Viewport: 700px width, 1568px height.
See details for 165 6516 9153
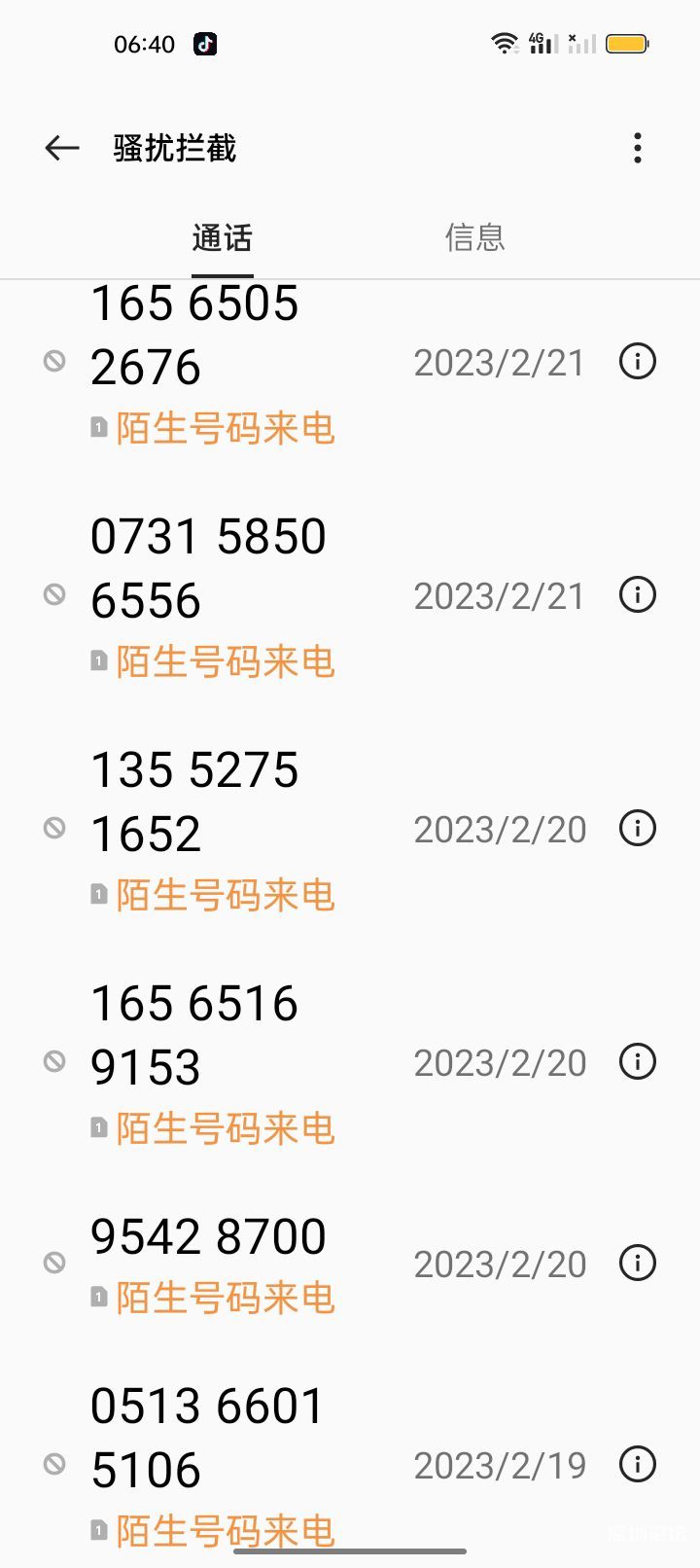[x=638, y=1061]
